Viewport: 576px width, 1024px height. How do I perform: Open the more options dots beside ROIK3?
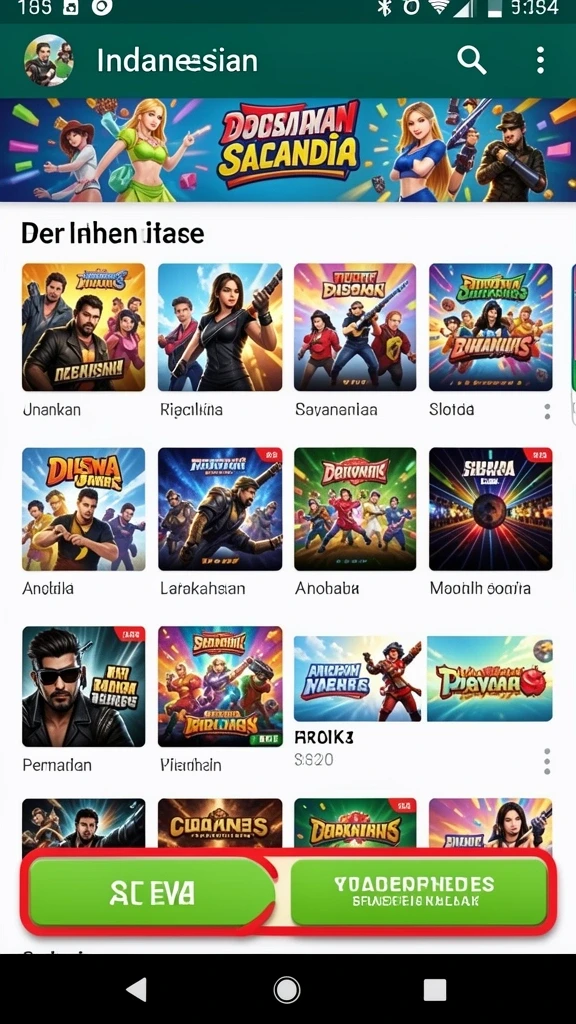pyautogui.click(x=547, y=761)
